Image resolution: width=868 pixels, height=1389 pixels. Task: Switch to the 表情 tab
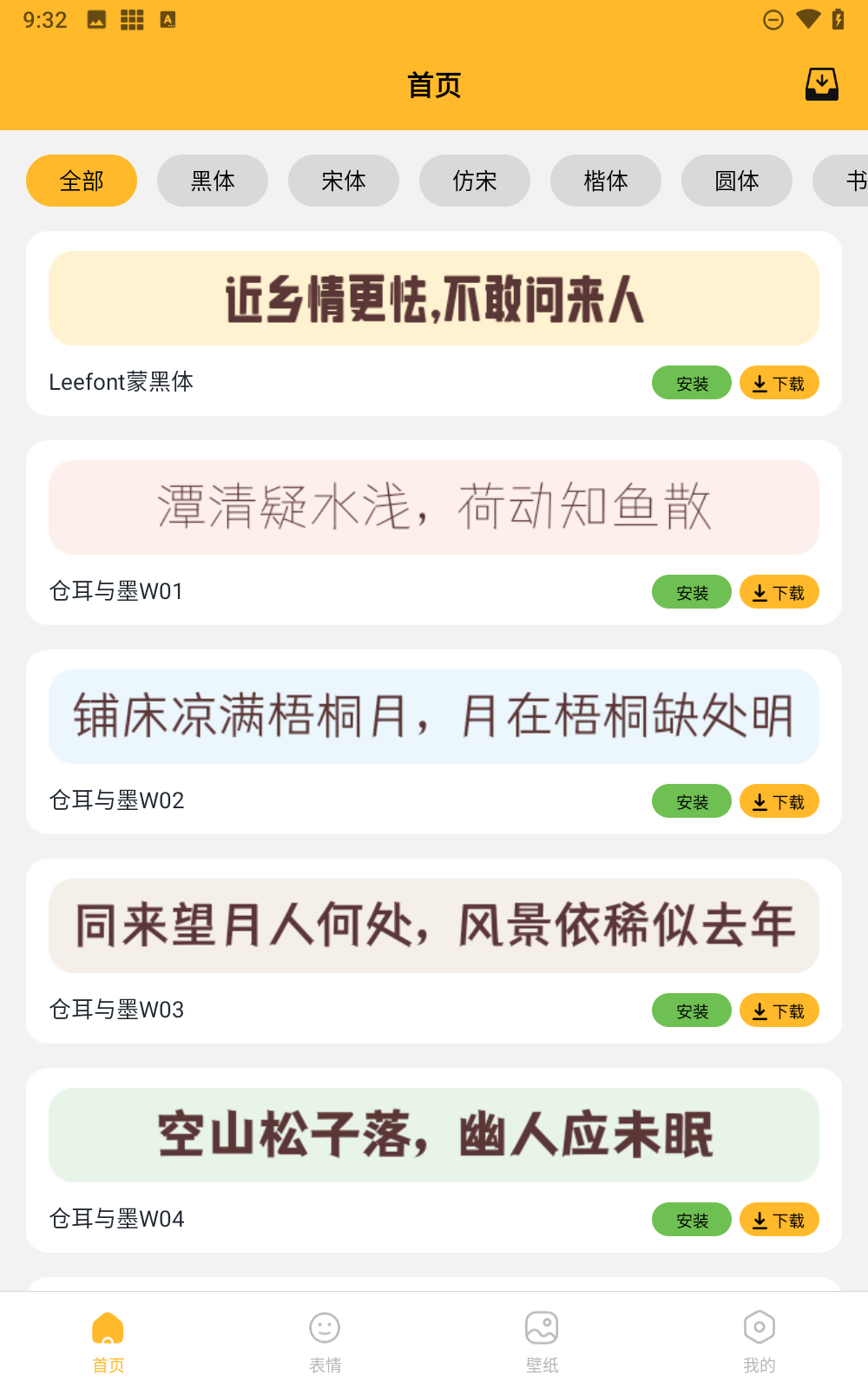pos(325,1341)
